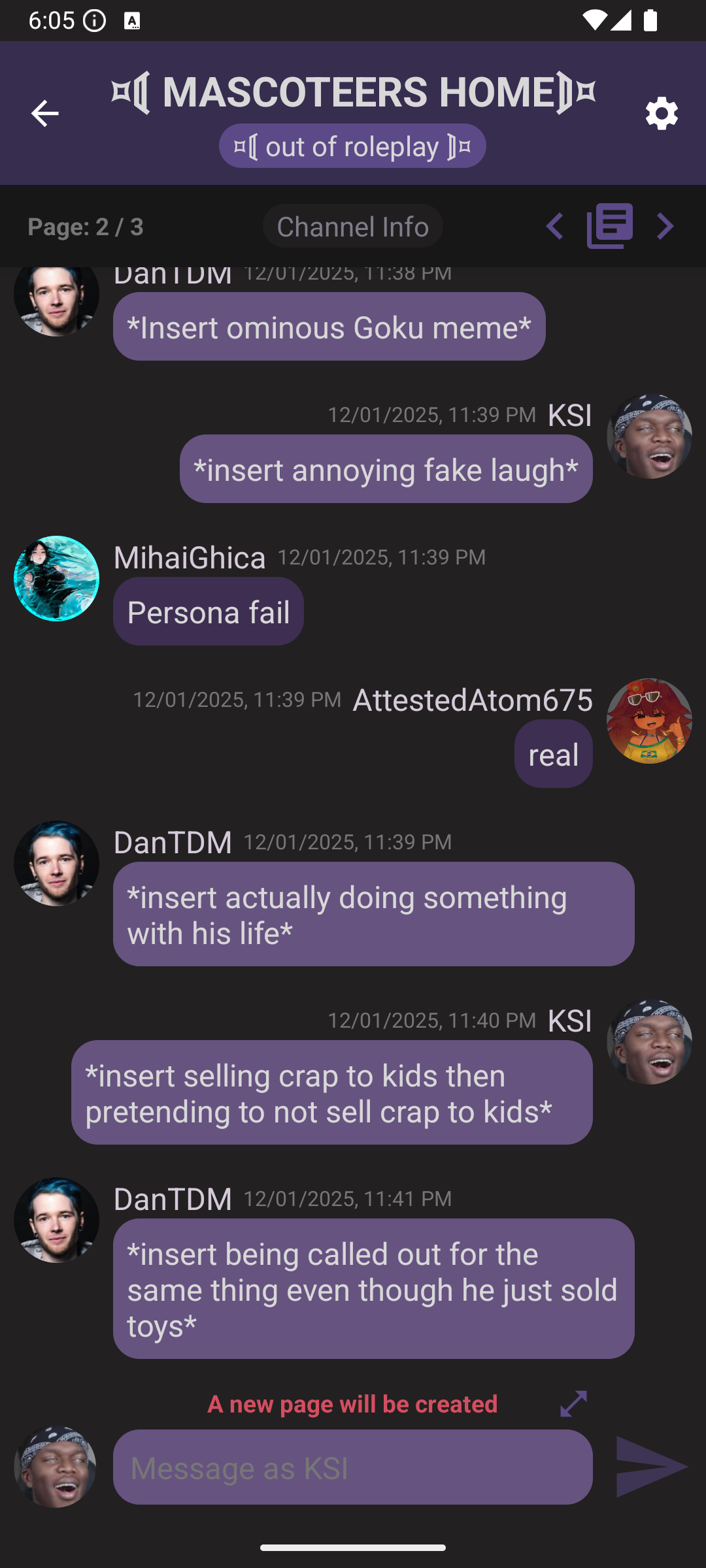This screenshot has height=1568, width=706.
Task: Go to the previous page
Action: 554,227
